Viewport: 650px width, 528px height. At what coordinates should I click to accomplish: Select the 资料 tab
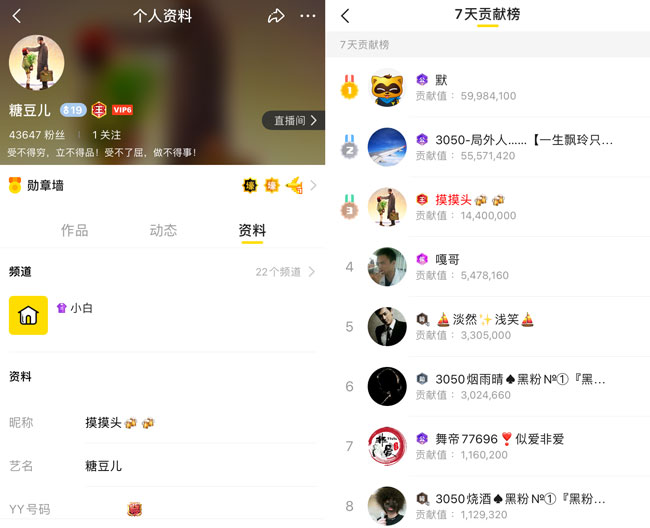coord(252,231)
